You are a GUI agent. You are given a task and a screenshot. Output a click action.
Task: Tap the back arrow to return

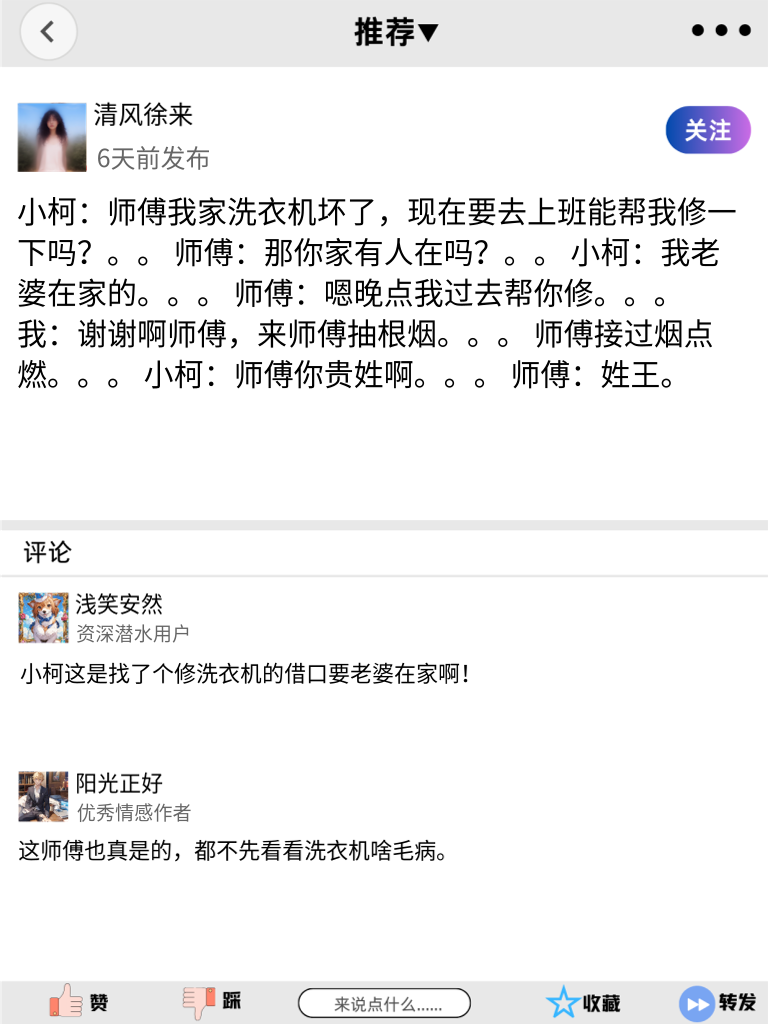click(47, 31)
